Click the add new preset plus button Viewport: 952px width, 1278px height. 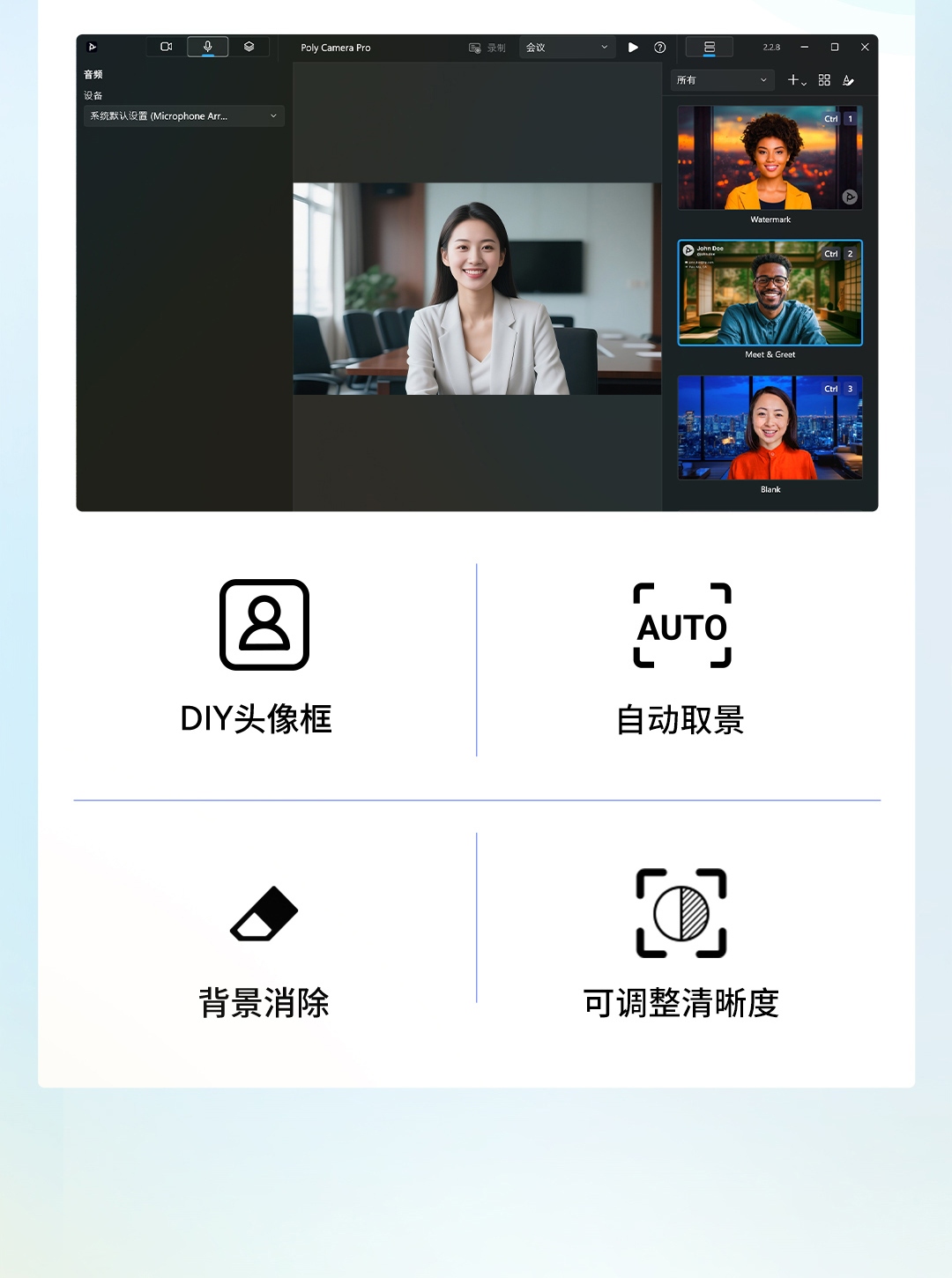[x=794, y=79]
